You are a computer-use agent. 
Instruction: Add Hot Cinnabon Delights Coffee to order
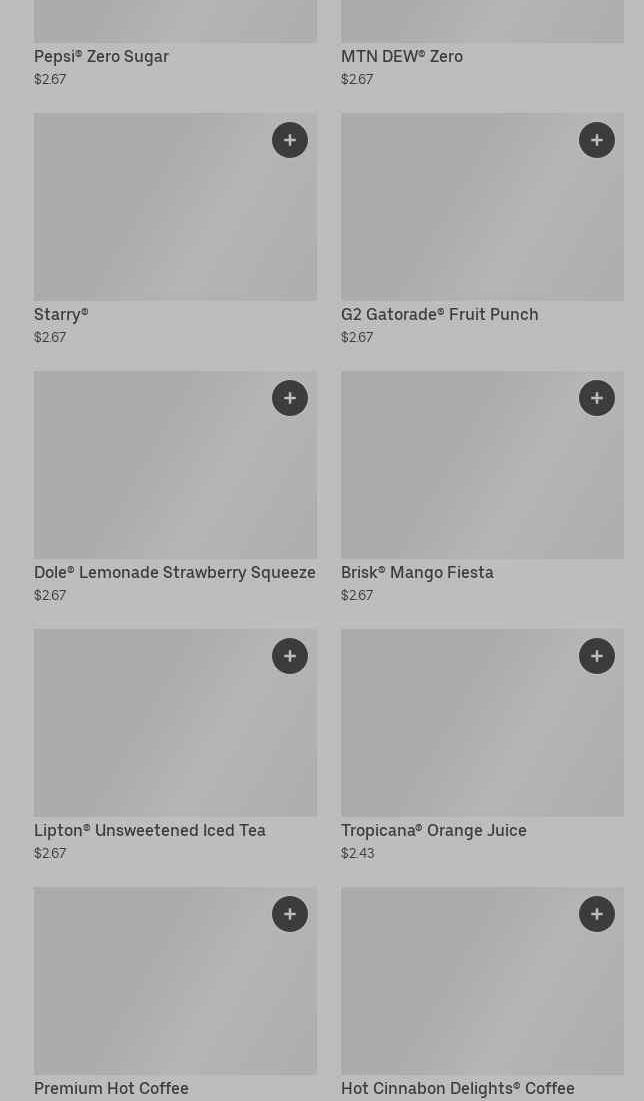point(597,914)
